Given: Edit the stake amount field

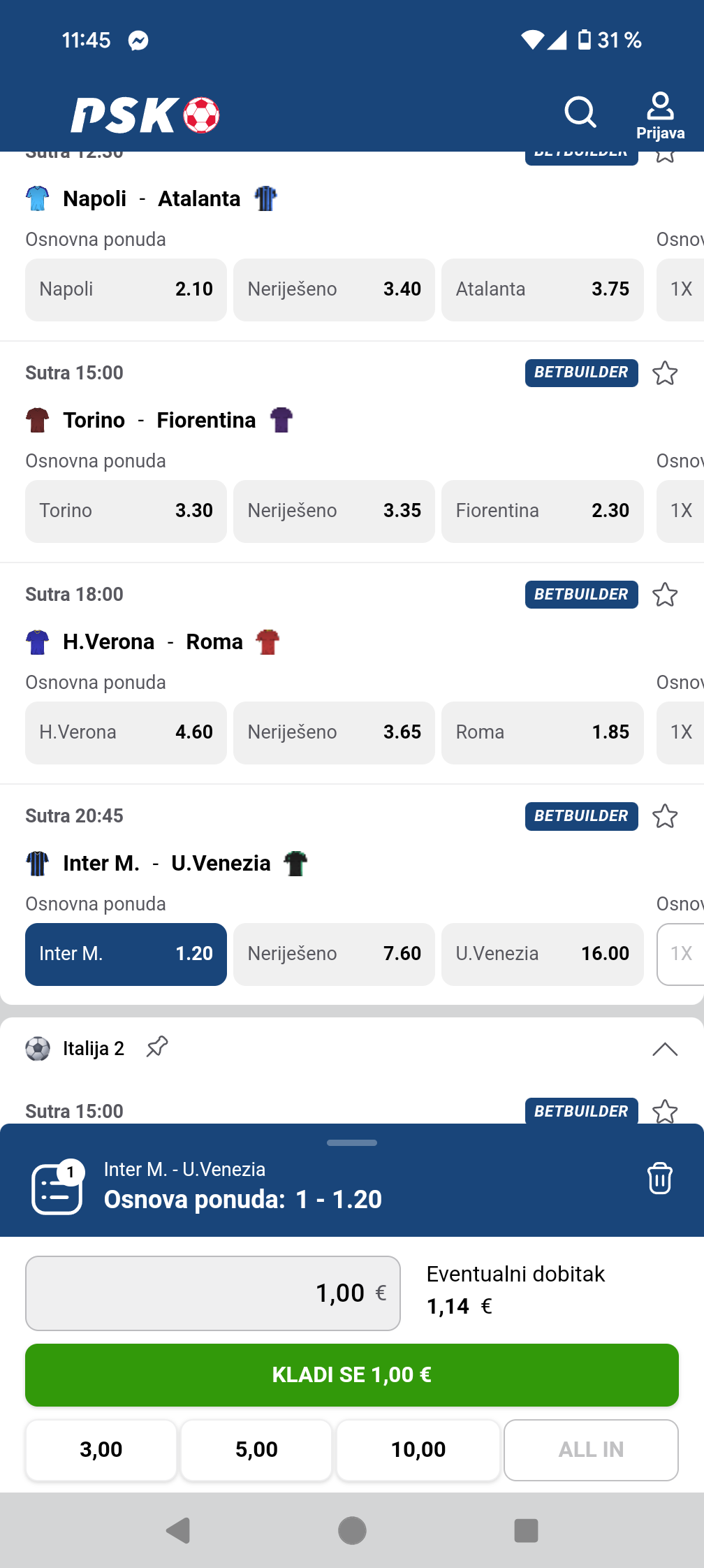Looking at the screenshot, I should 213,1293.
